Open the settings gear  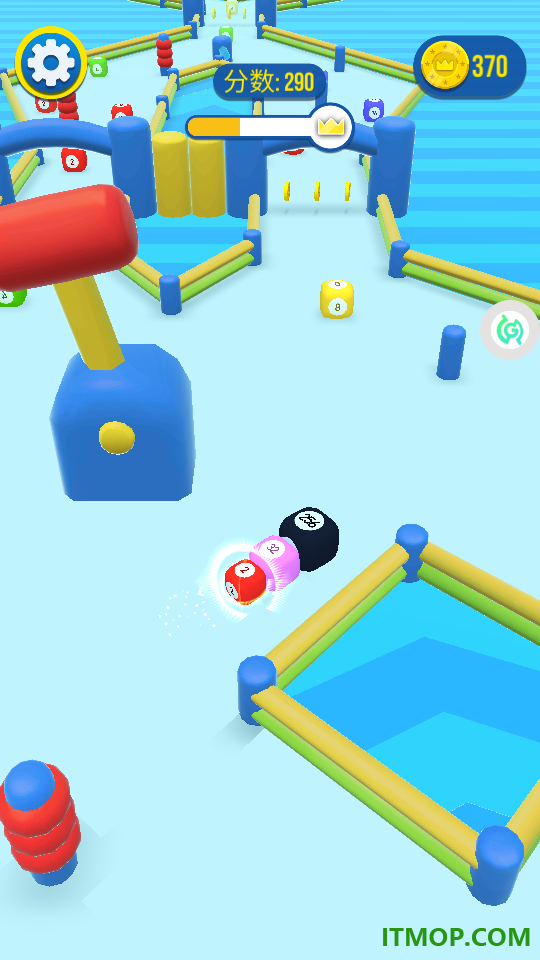(51, 62)
